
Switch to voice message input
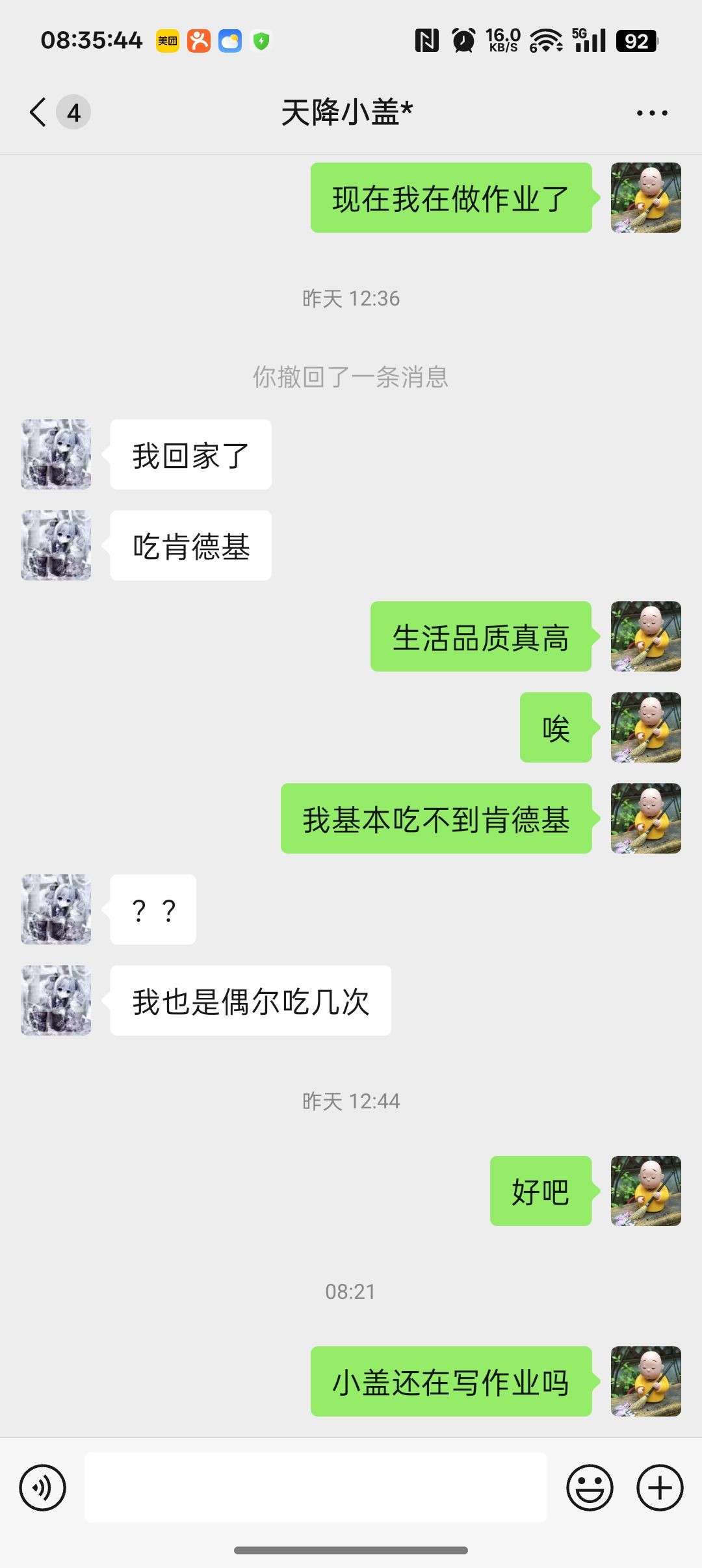click(43, 1487)
